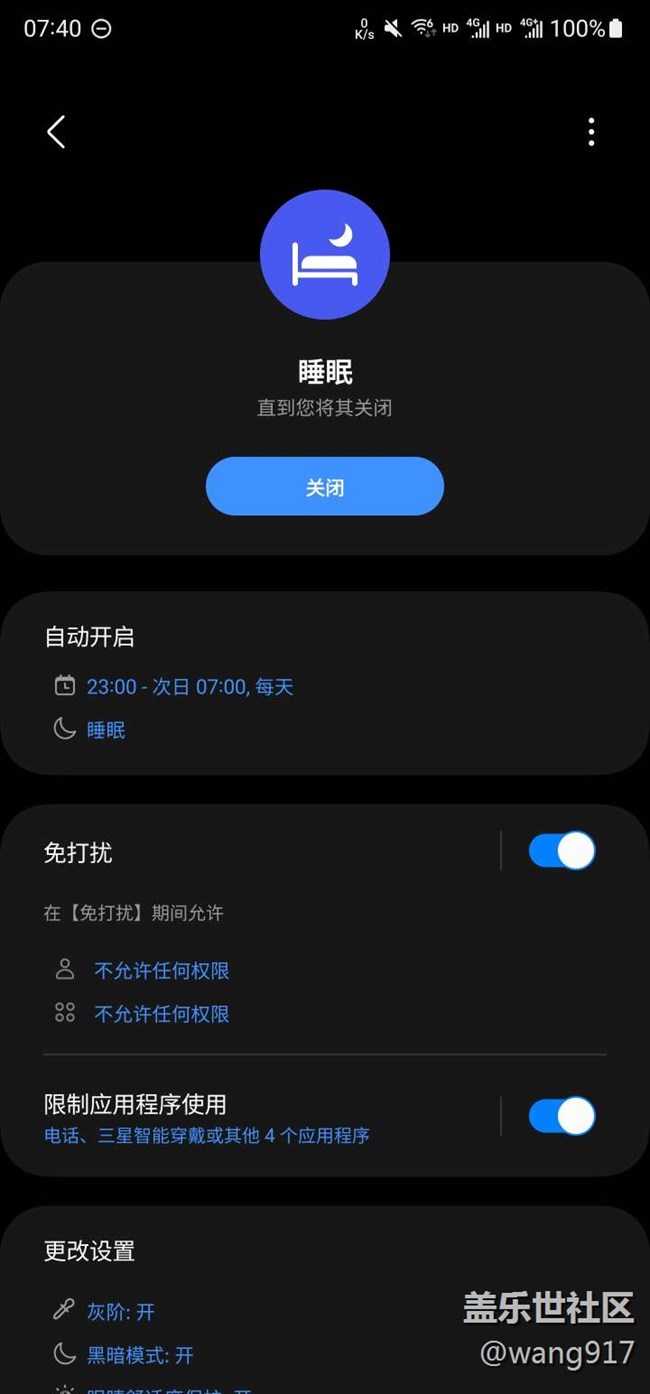Screen dimensions: 650x1394
Task: Go back using the top arrow
Action: click(x=56, y=131)
